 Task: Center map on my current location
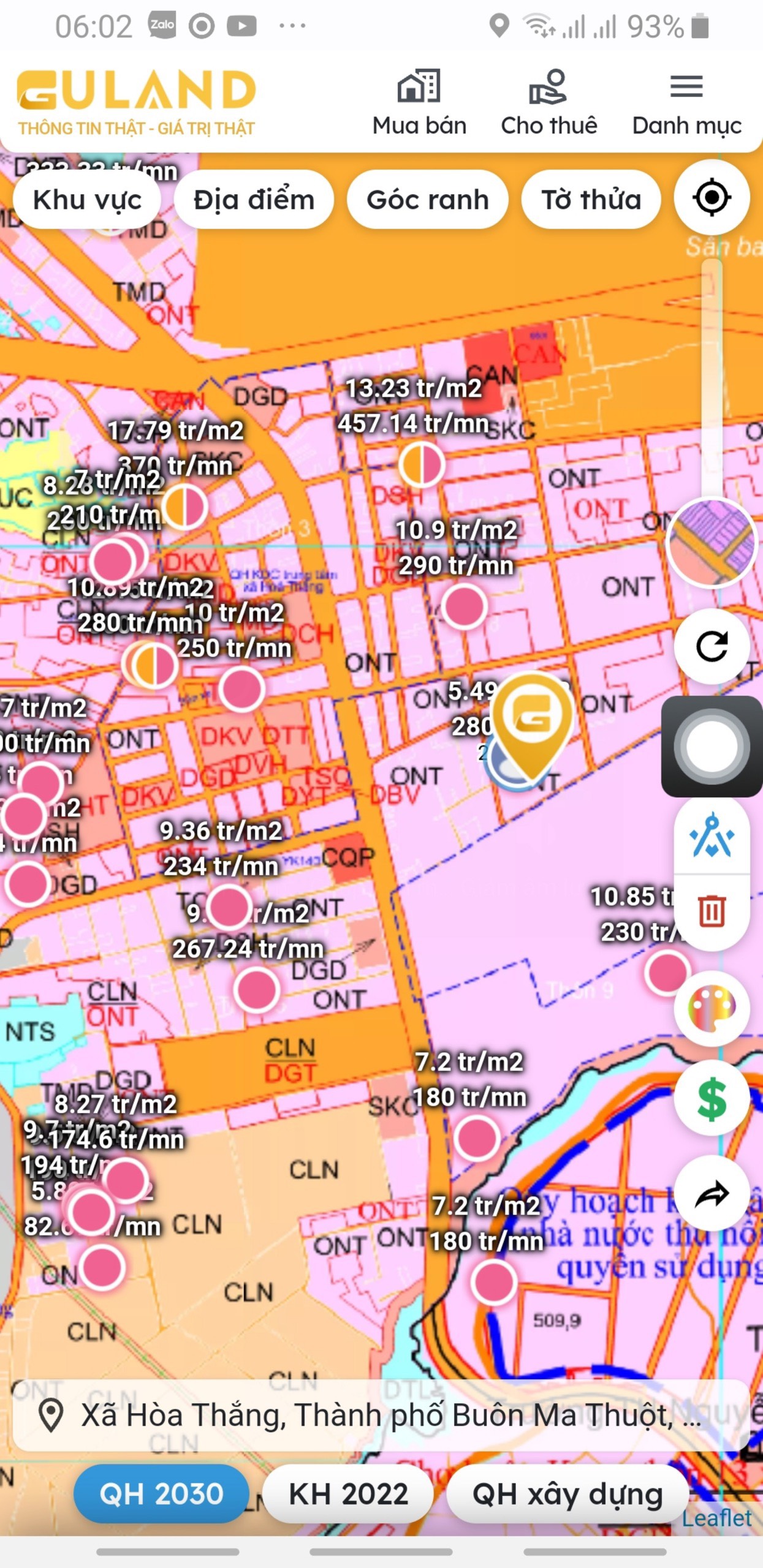712,197
